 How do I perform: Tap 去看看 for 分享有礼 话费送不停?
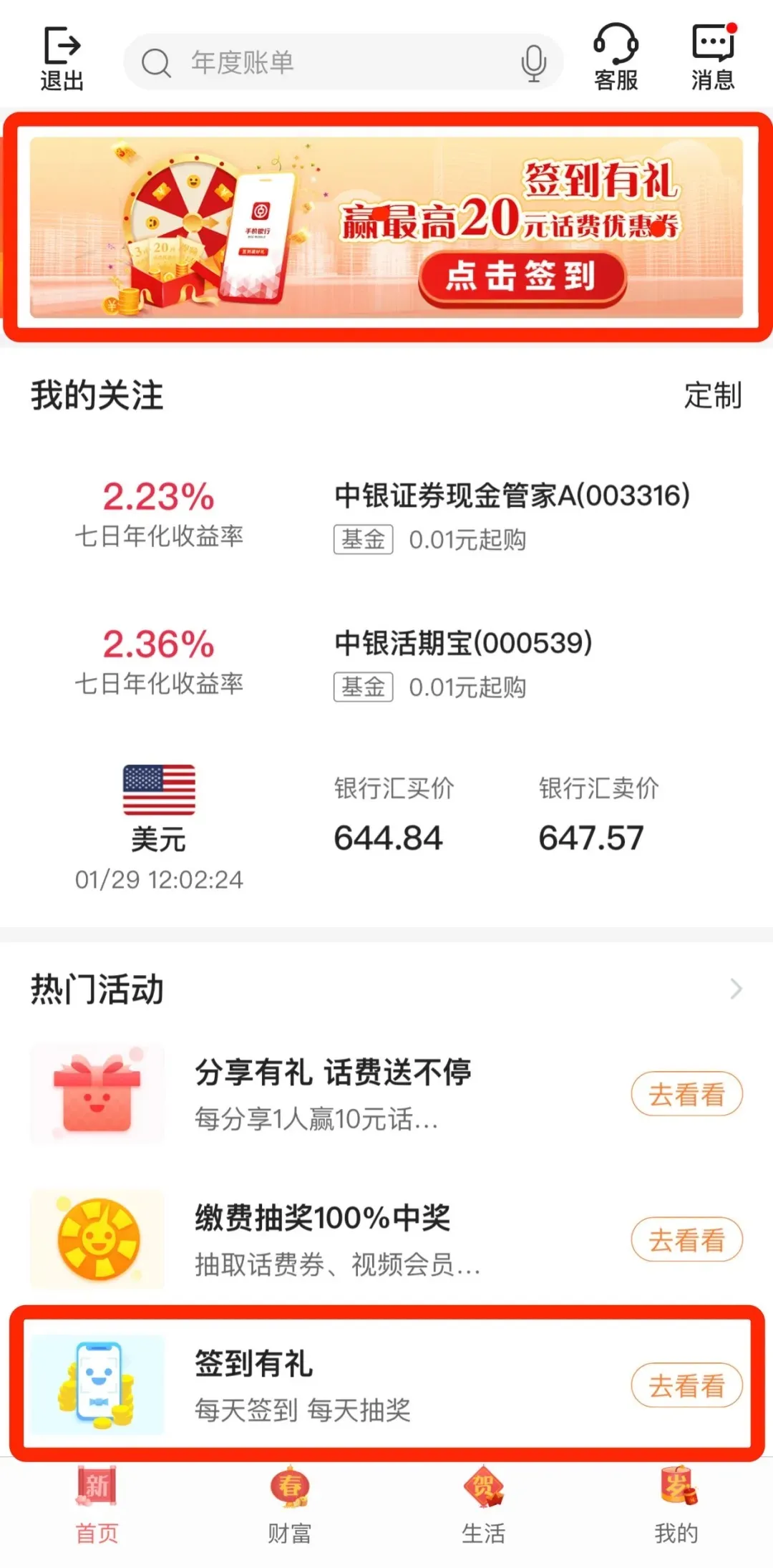(686, 1094)
